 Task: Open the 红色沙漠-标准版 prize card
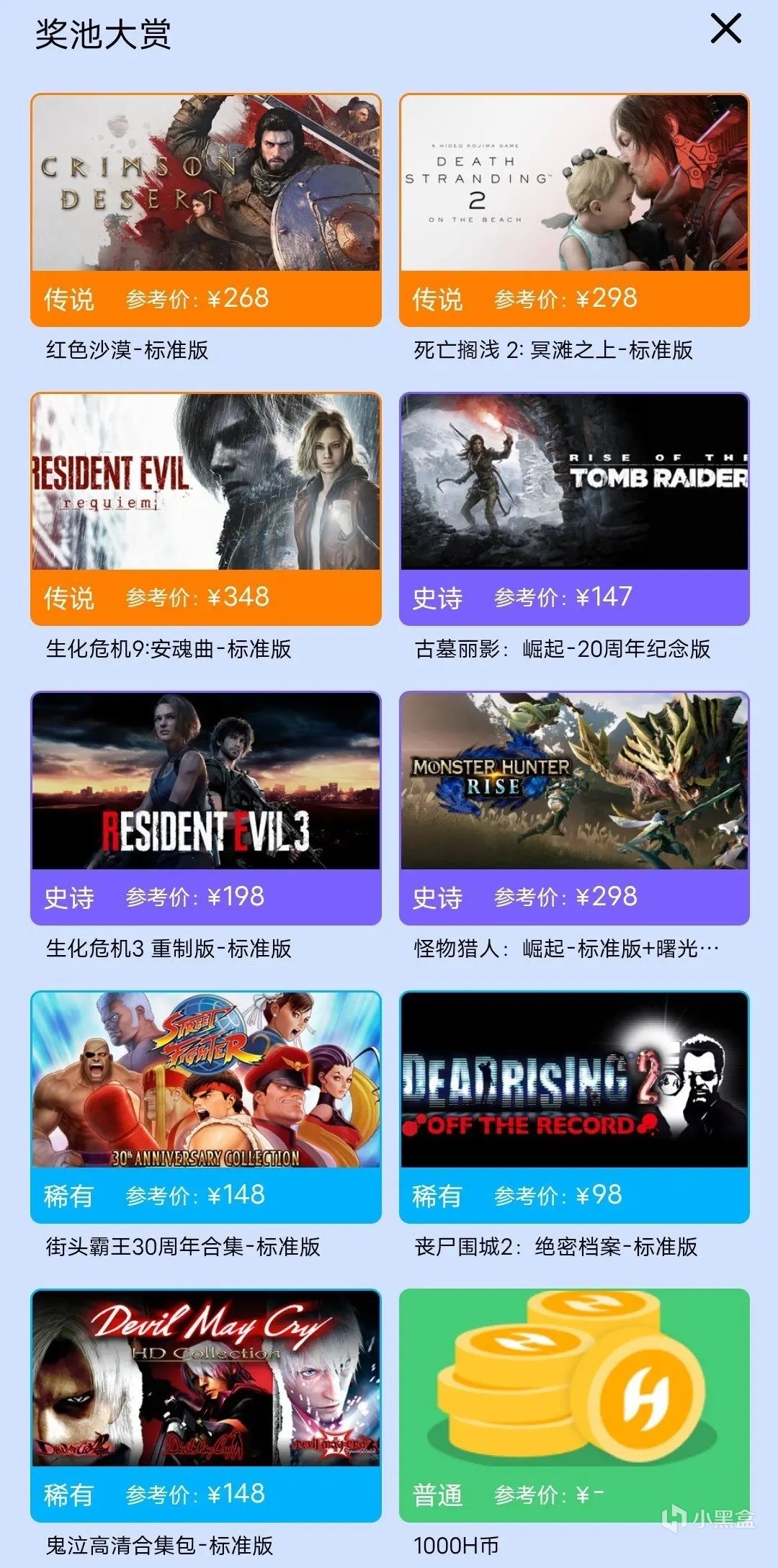tap(206, 210)
